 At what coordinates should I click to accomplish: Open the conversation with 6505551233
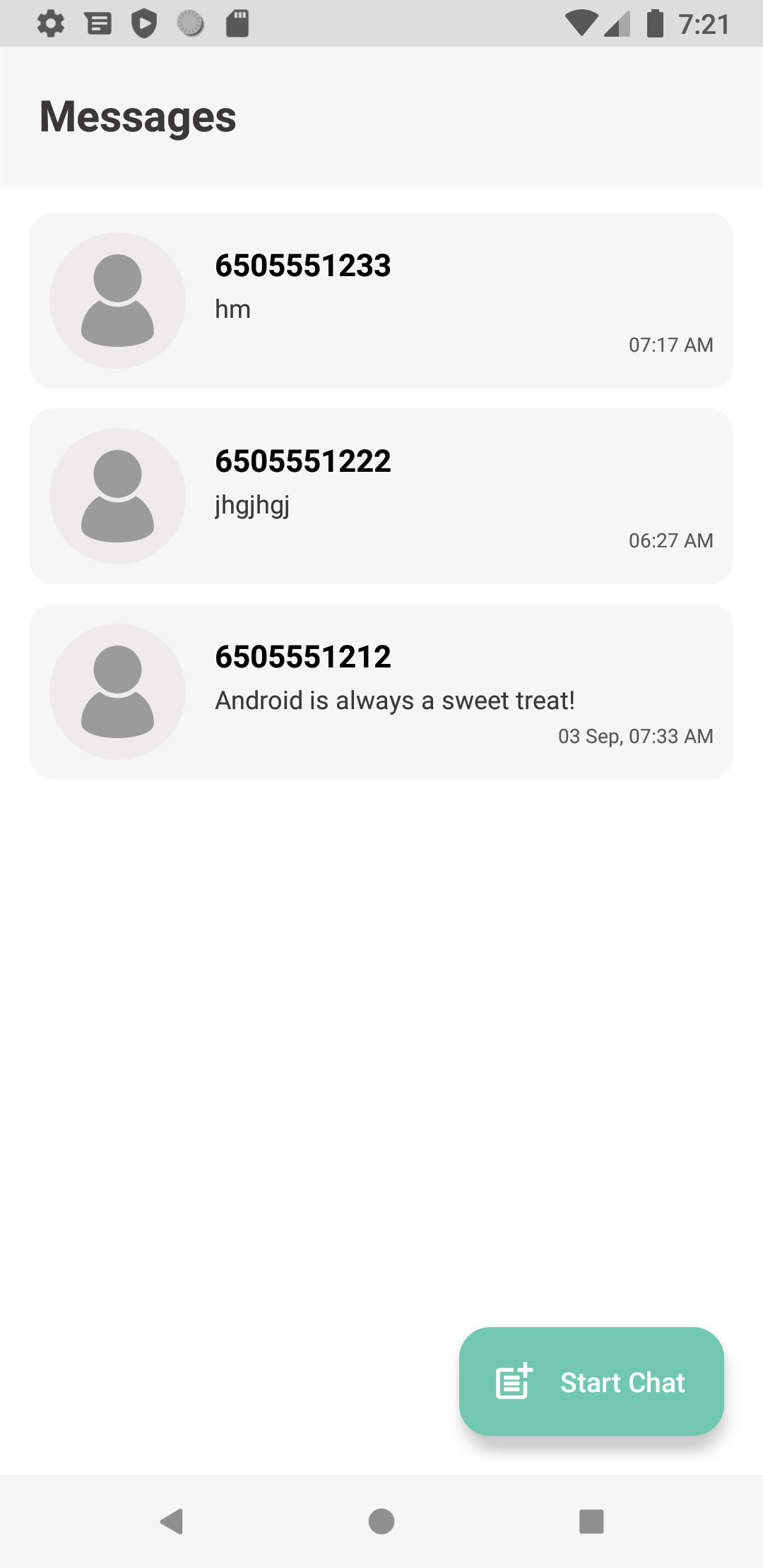coord(381,299)
